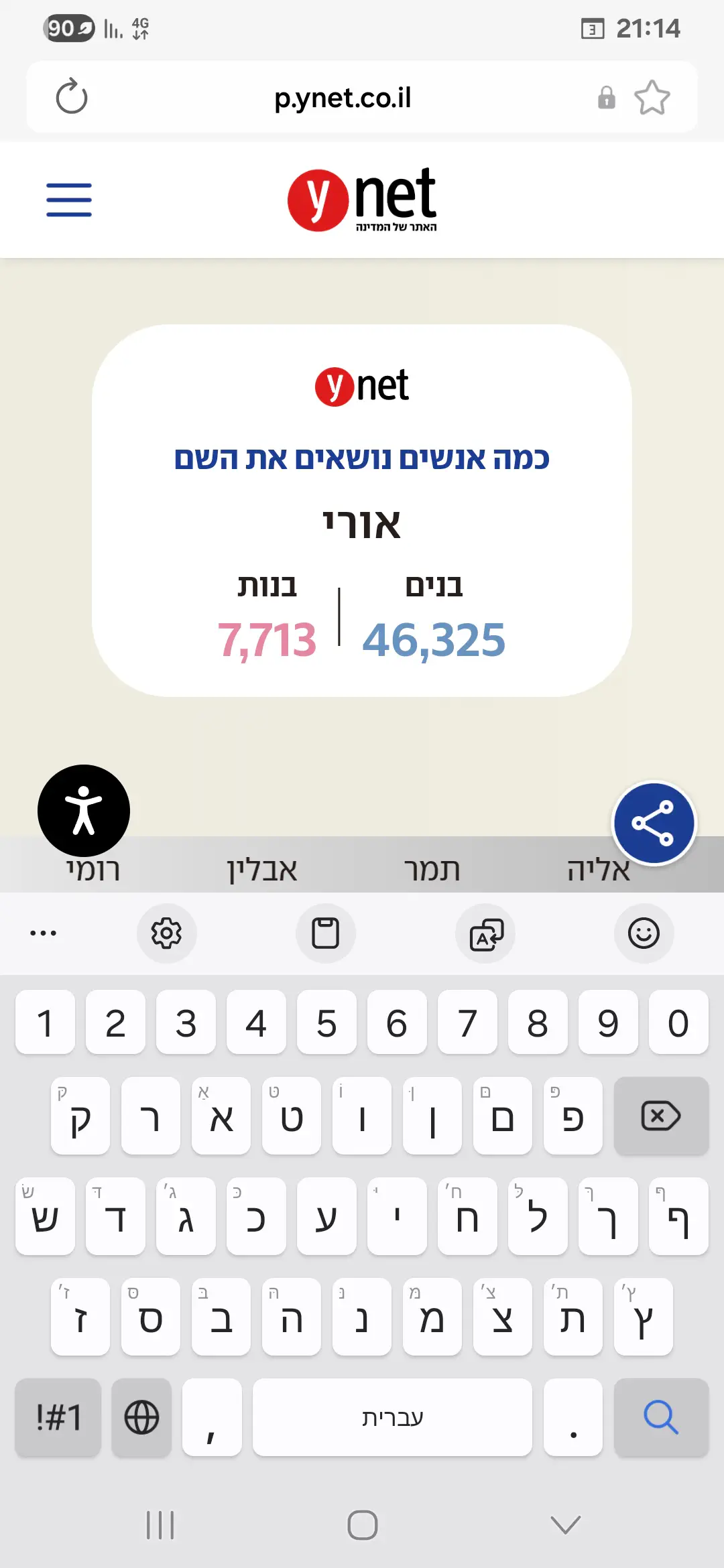The image size is (724, 1568).
Task: Open keyboard settings gear
Action: tap(166, 933)
